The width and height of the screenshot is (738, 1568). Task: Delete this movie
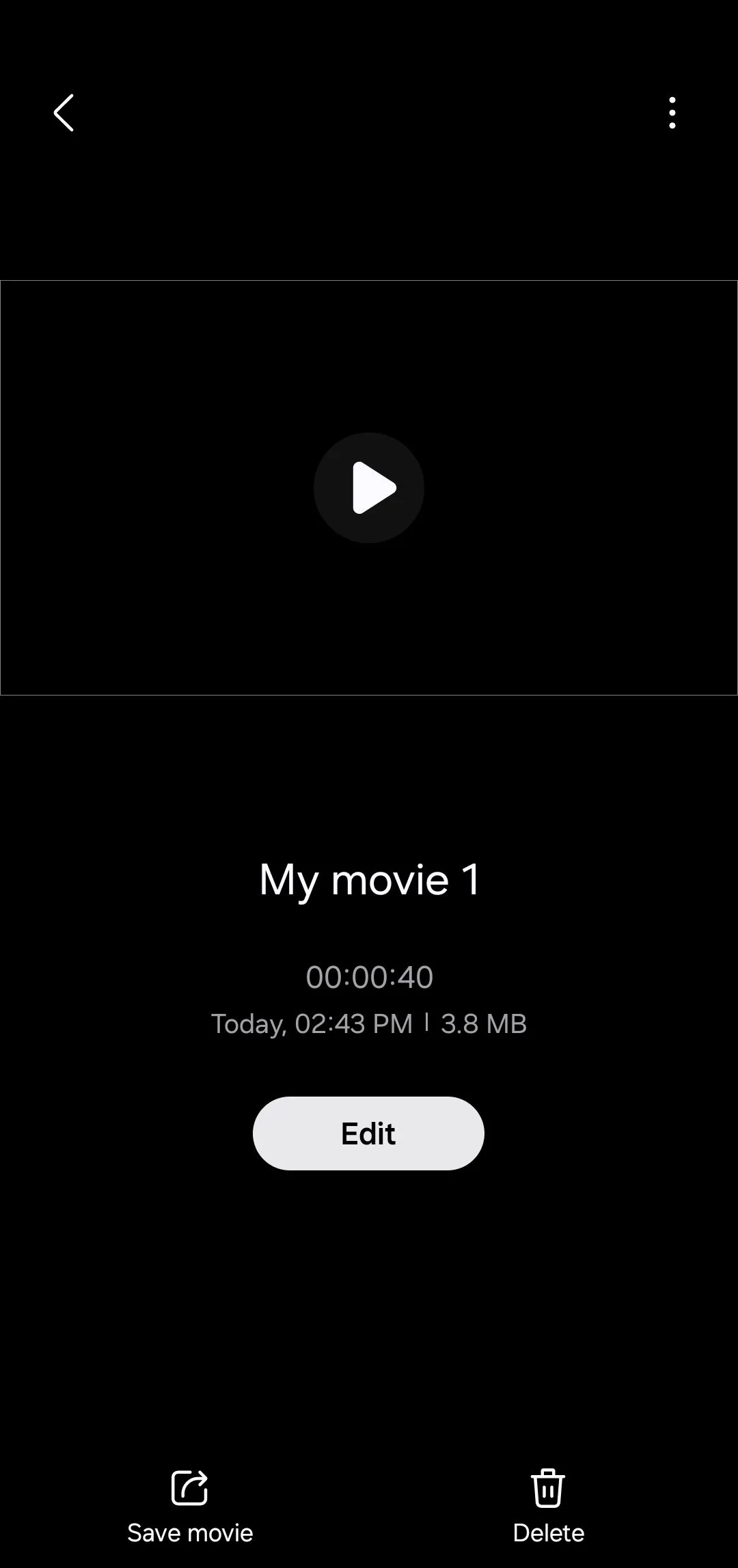point(548,1500)
